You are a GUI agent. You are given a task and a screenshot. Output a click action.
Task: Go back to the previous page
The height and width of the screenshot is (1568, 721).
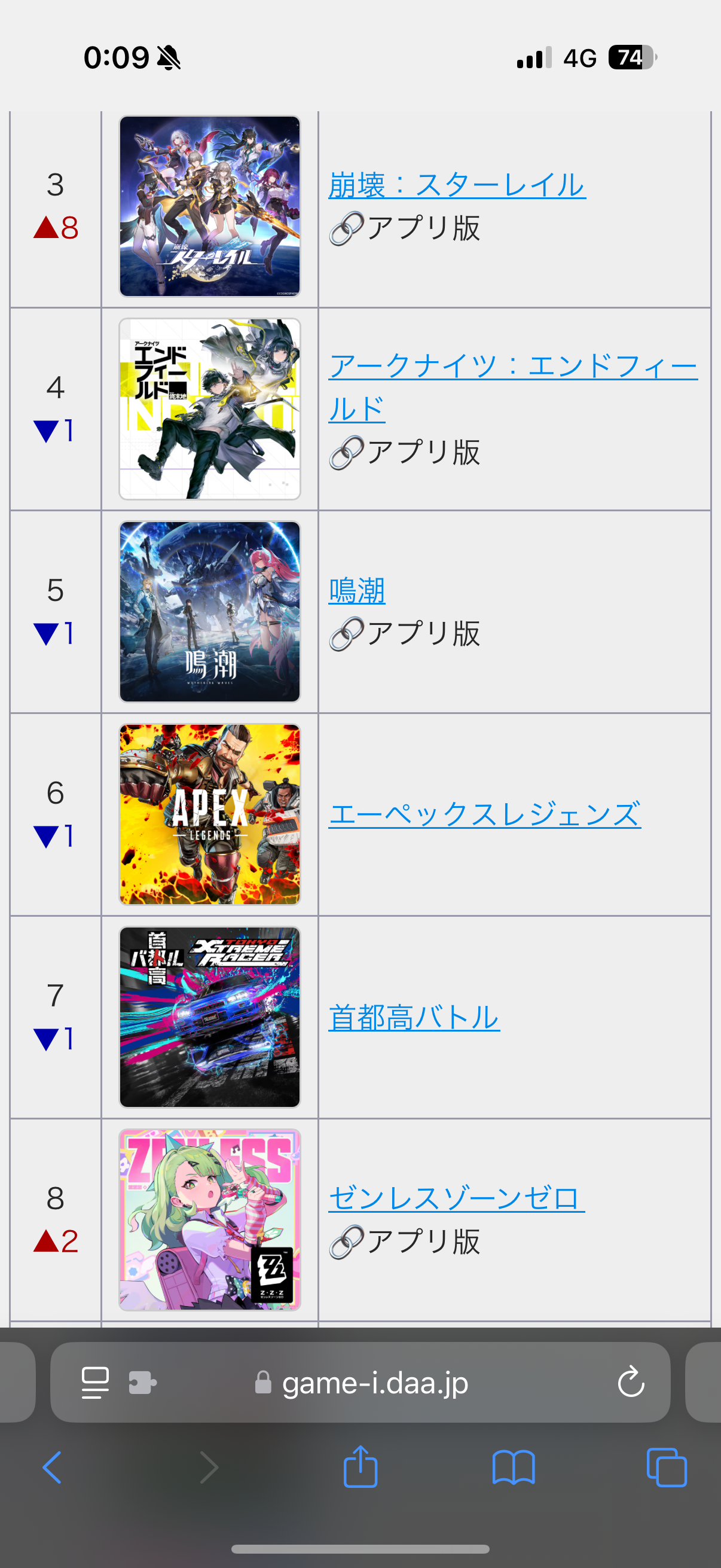pos(53,1468)
